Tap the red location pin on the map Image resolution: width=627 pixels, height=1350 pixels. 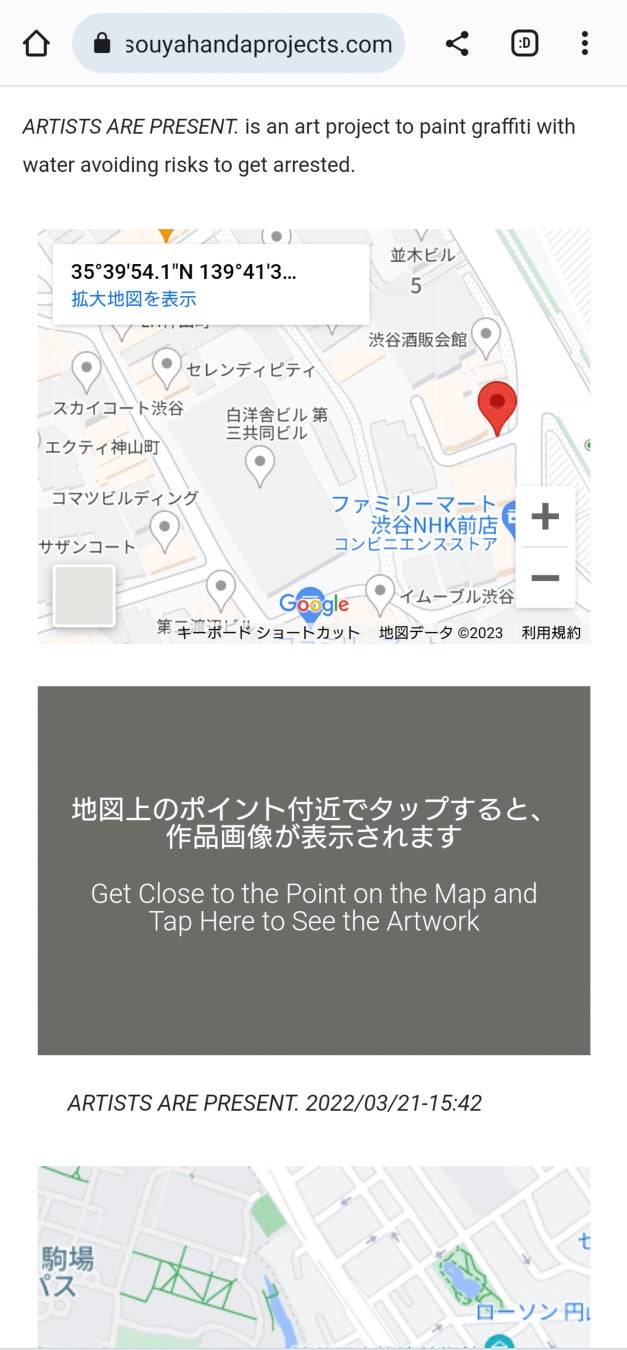(x=497, y=405)
